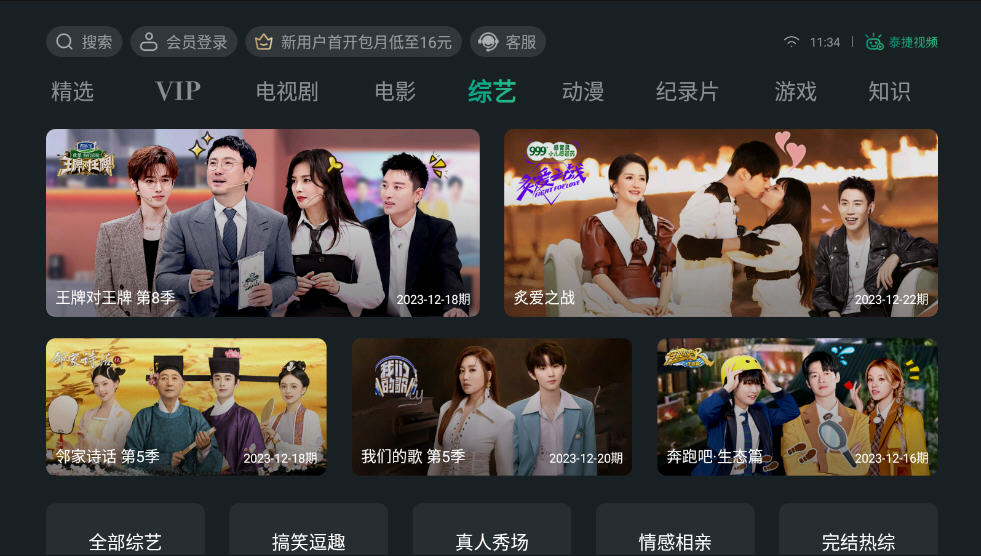This screenshot has width=981, height=556.
Task: Select the 电影 tab
Action: coord(395,92)
